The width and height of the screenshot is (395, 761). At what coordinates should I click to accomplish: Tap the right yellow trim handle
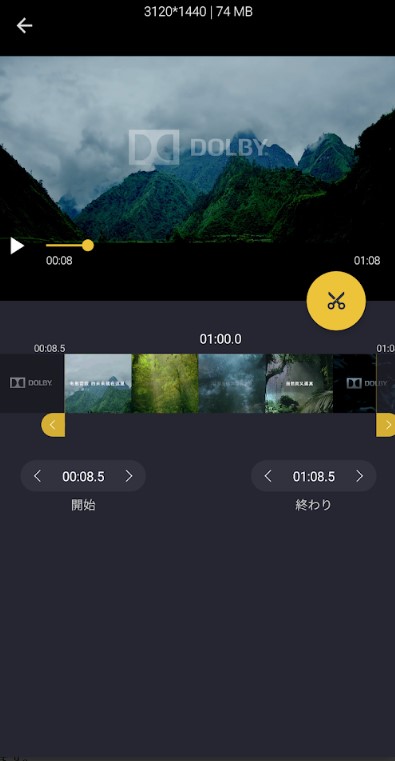386,425
